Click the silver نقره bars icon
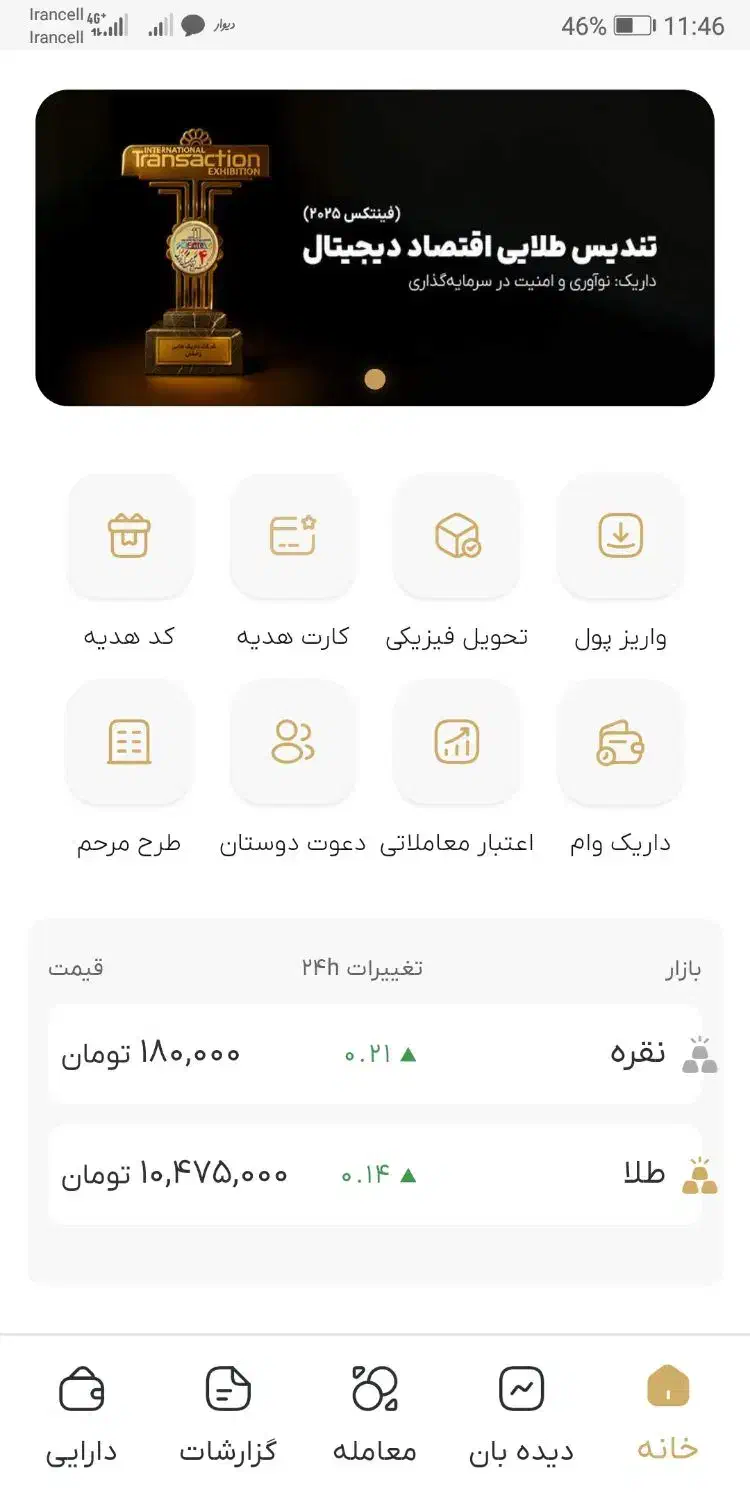The height and width of the screenshot is (1500, 750). pos(698,1053)
